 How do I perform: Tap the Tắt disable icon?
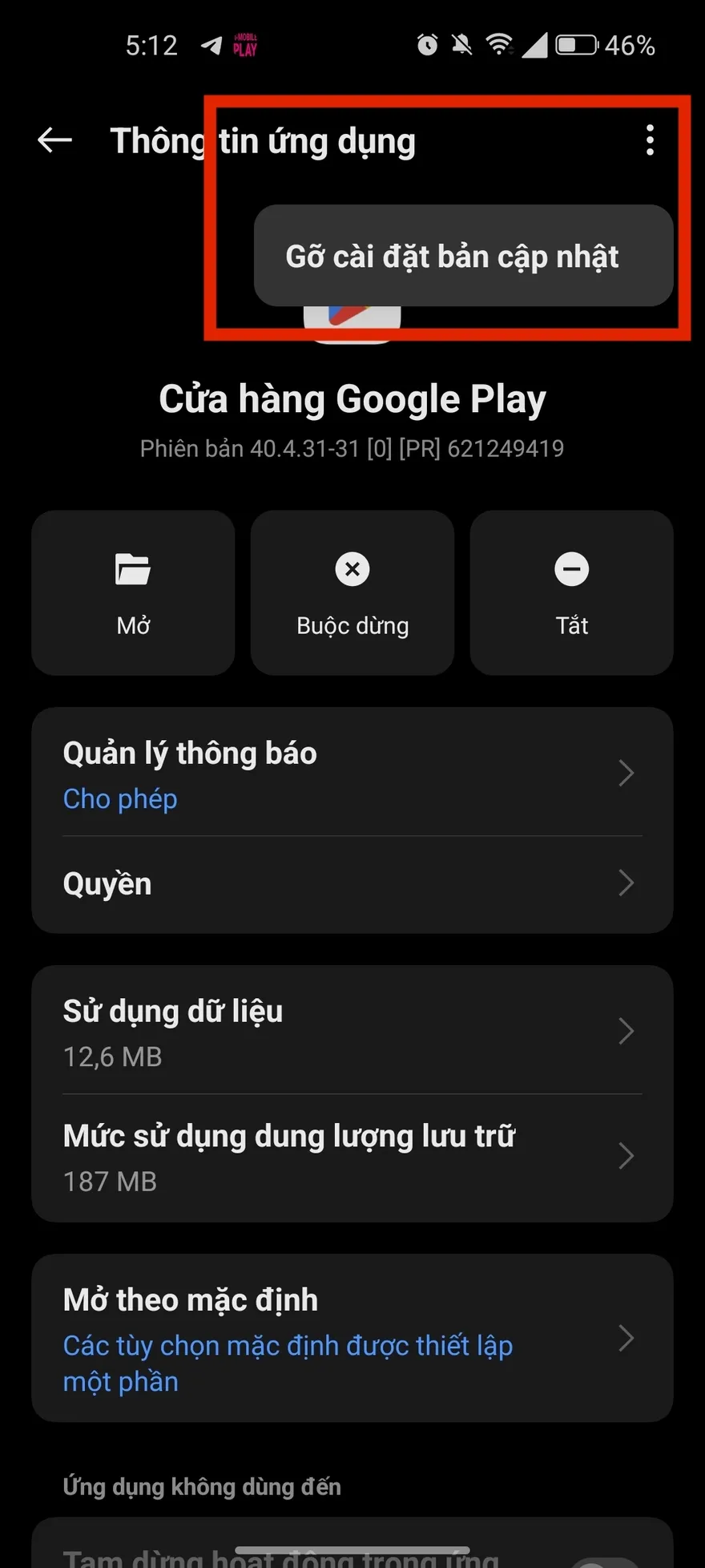pos(571,569)
